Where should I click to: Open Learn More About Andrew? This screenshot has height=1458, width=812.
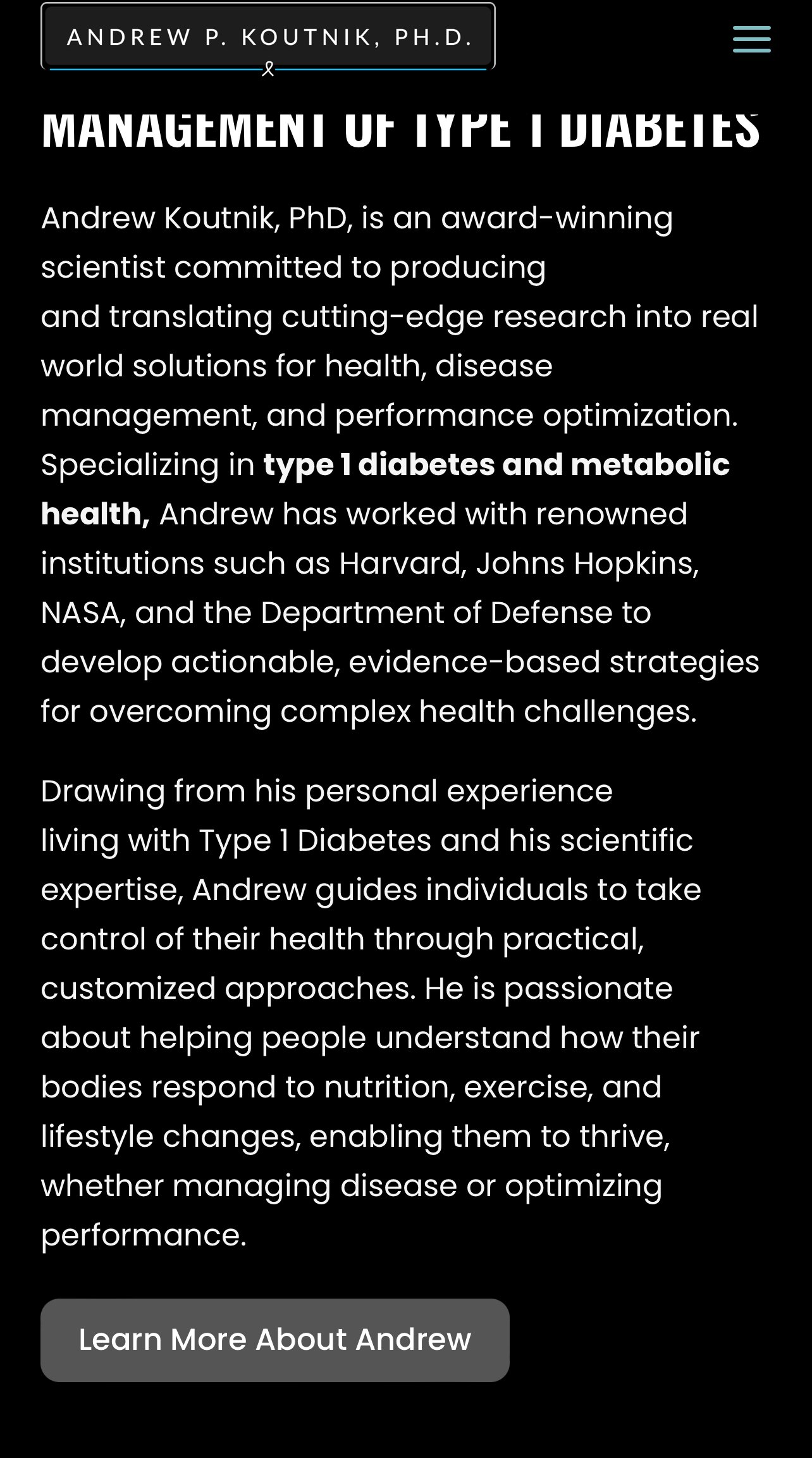pyautogui.click(x=275, y=1340)
